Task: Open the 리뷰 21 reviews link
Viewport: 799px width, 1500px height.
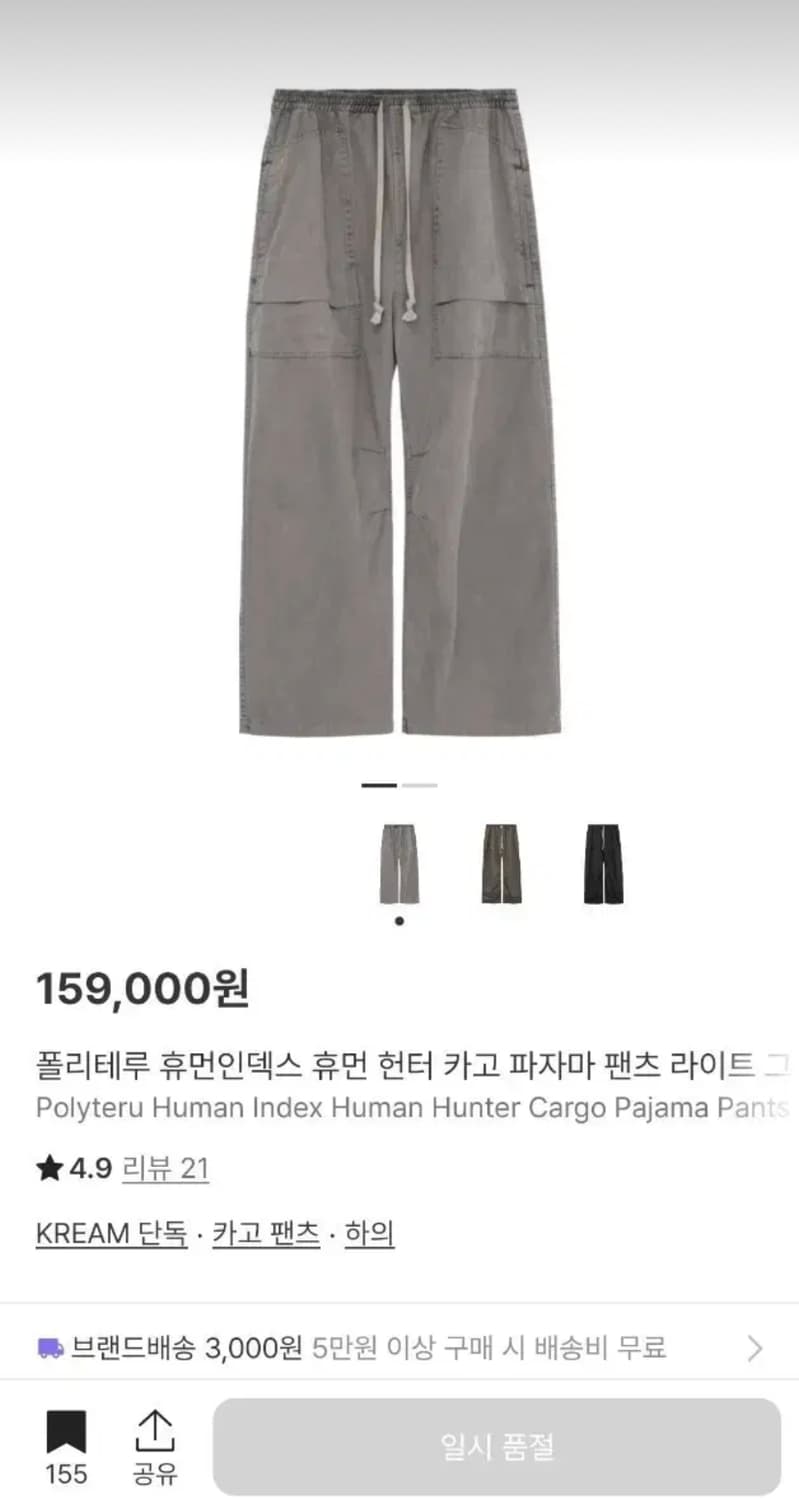Action: (165, 1168)
